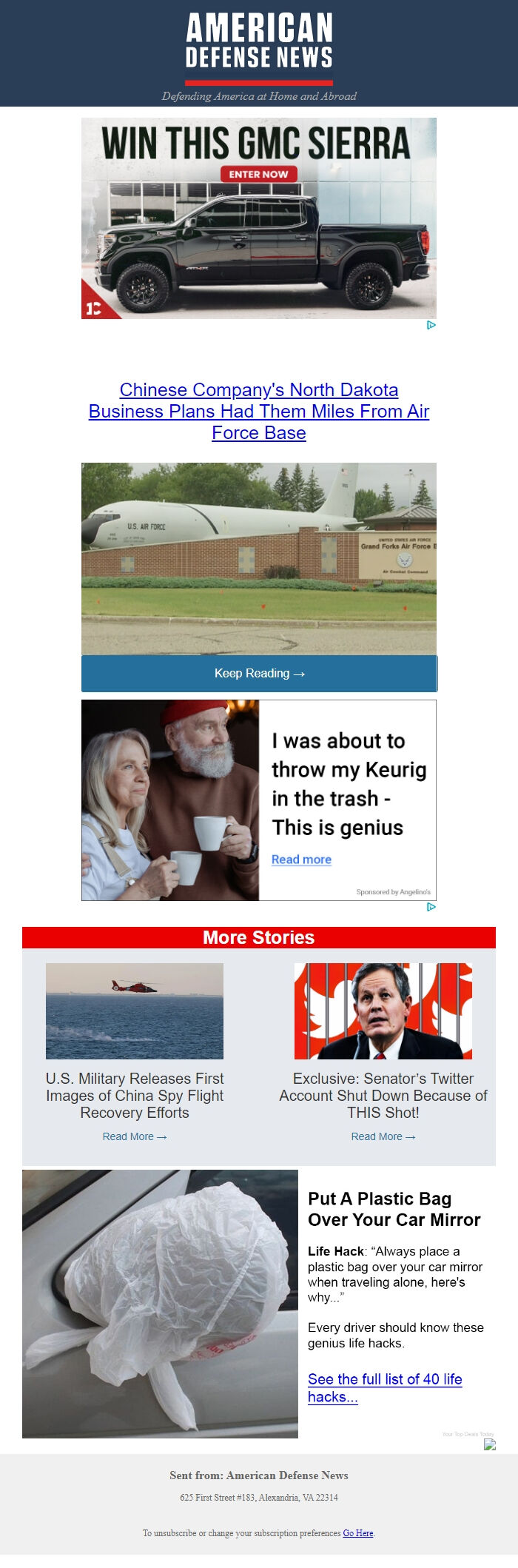Image resolution: width=518 pixels, height=1568 pixels.
Task: Open the GMC Sierra giveaway banner
Action: point(258,218)
